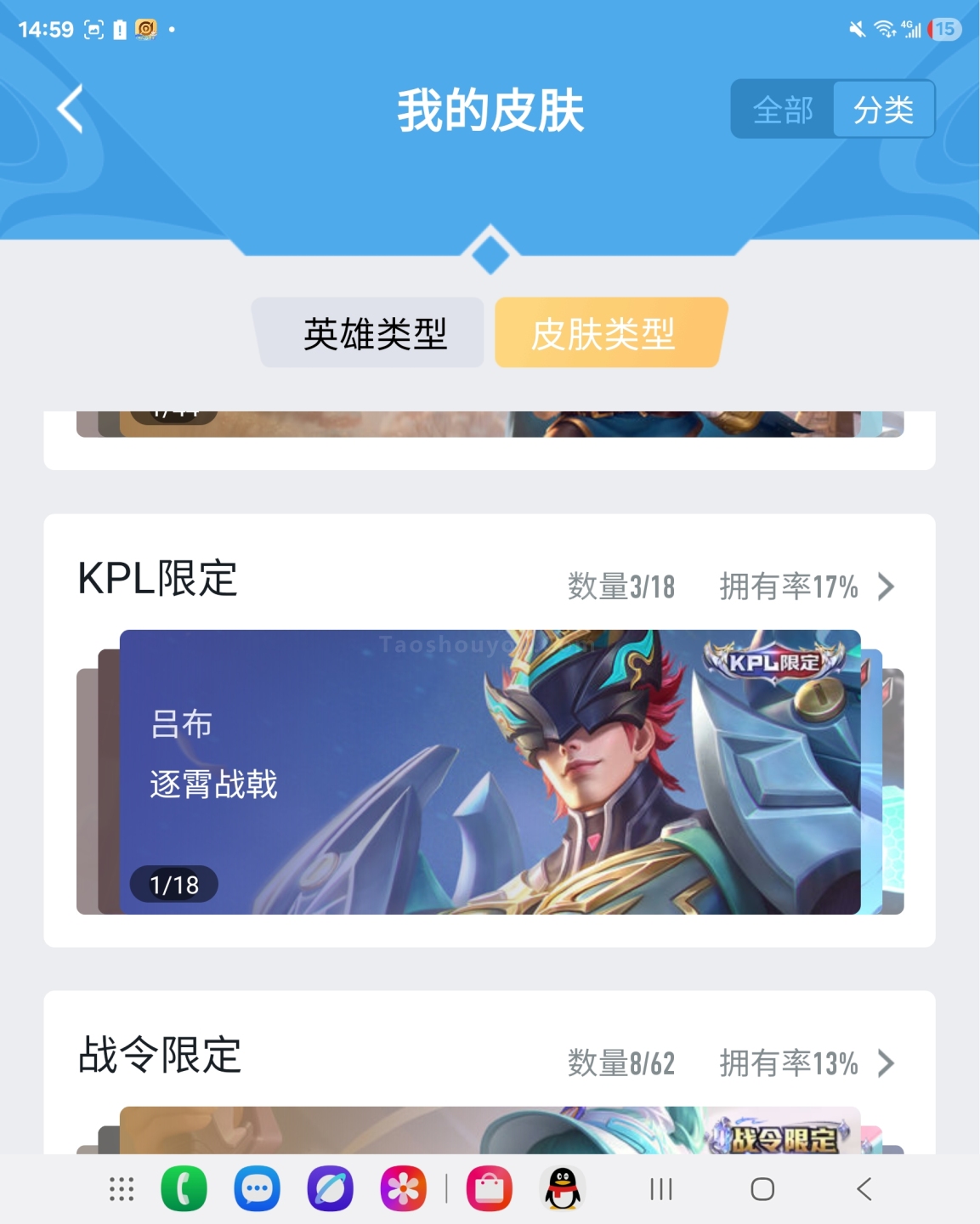Image resolution: width=980 pixels, height=1224 pixels.
Task: Show recent apps
Action: [x=661, y=1189]
